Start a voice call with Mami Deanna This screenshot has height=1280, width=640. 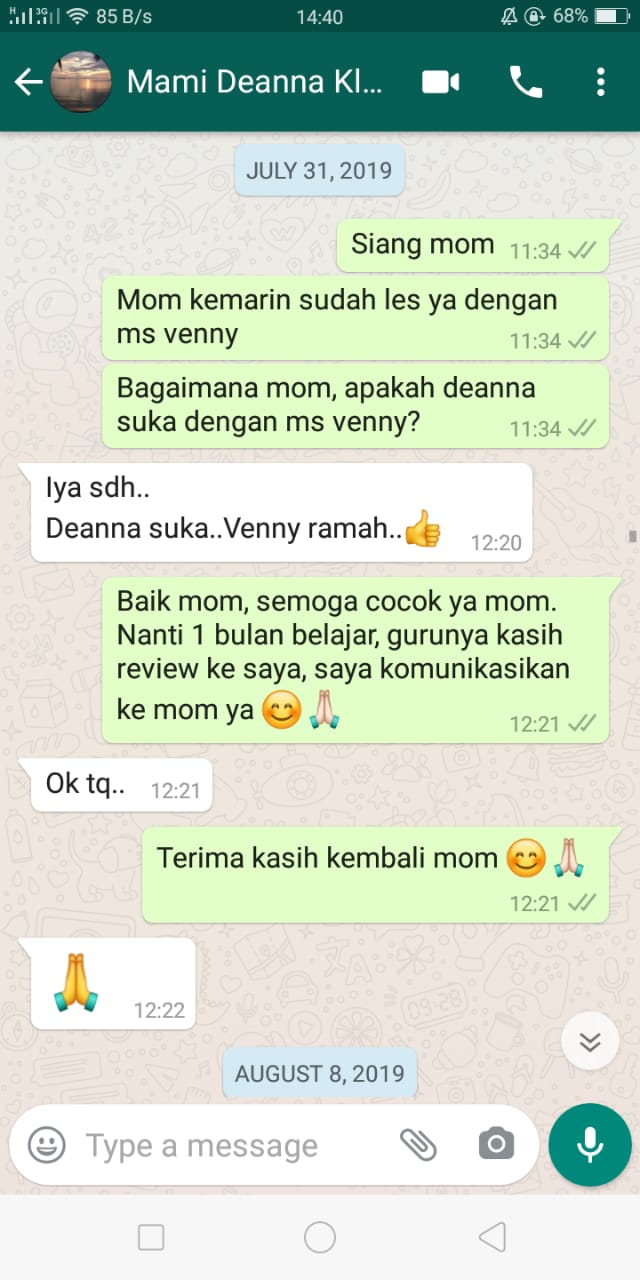pyautogui.click(x=525, y=82)
